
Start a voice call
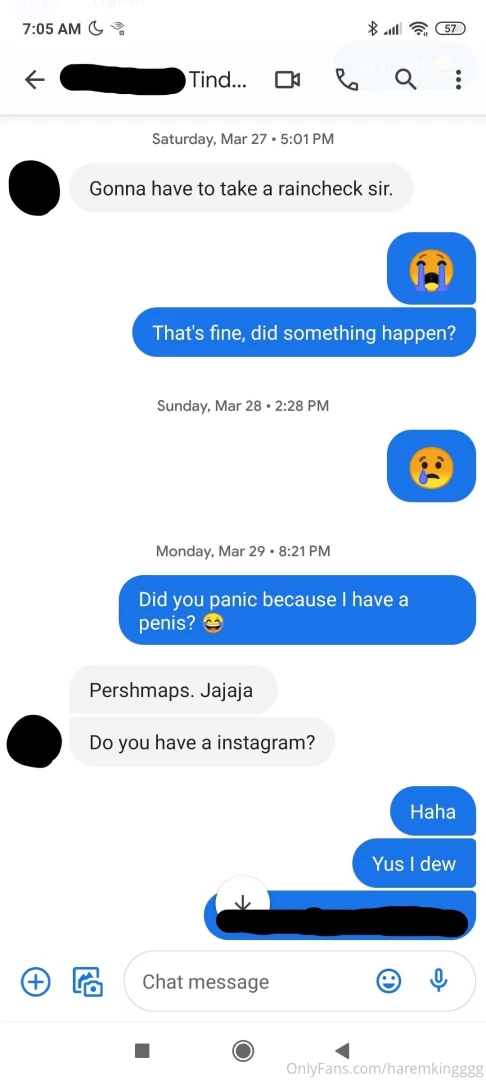click(347, 81)
